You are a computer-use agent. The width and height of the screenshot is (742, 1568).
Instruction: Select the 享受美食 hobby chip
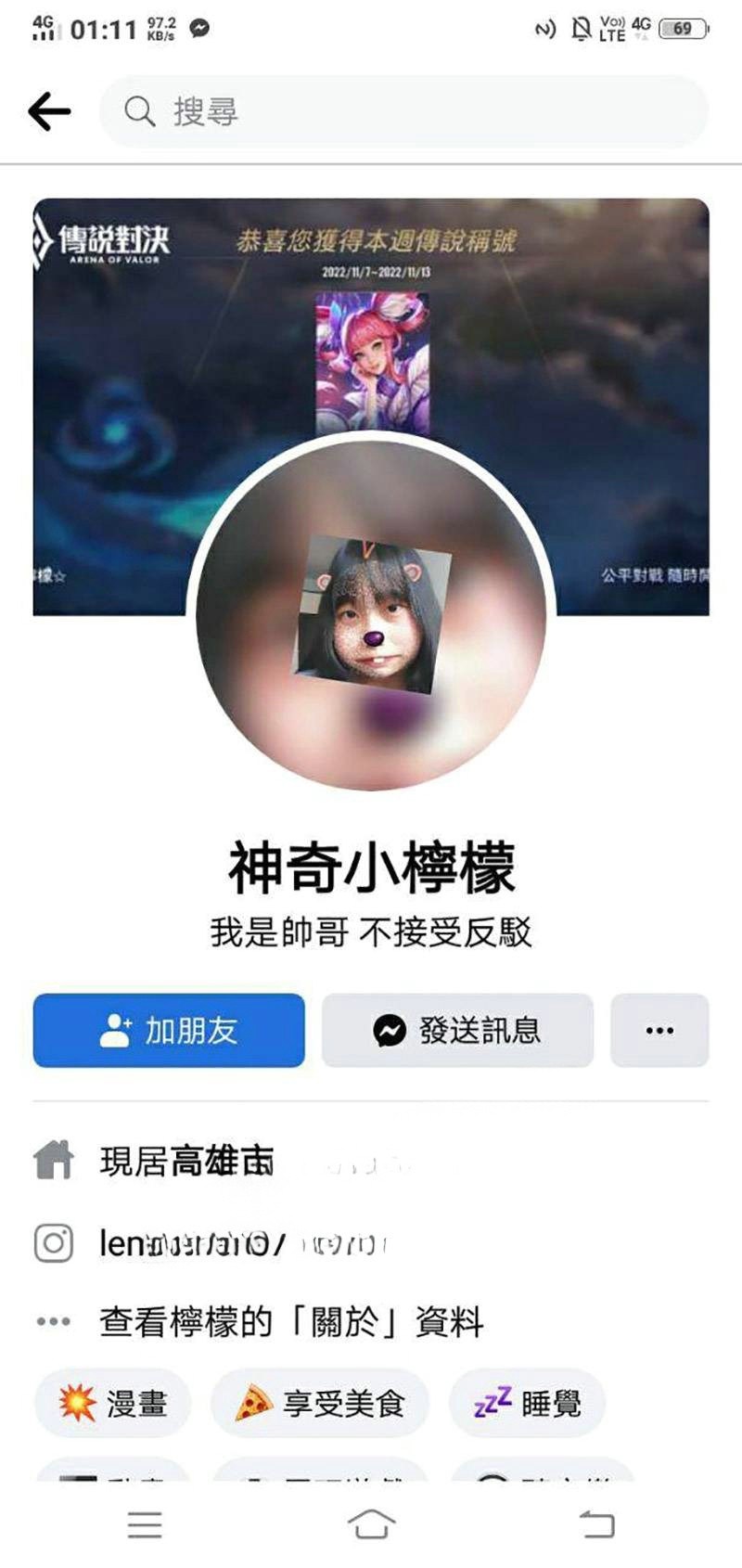321,1403
